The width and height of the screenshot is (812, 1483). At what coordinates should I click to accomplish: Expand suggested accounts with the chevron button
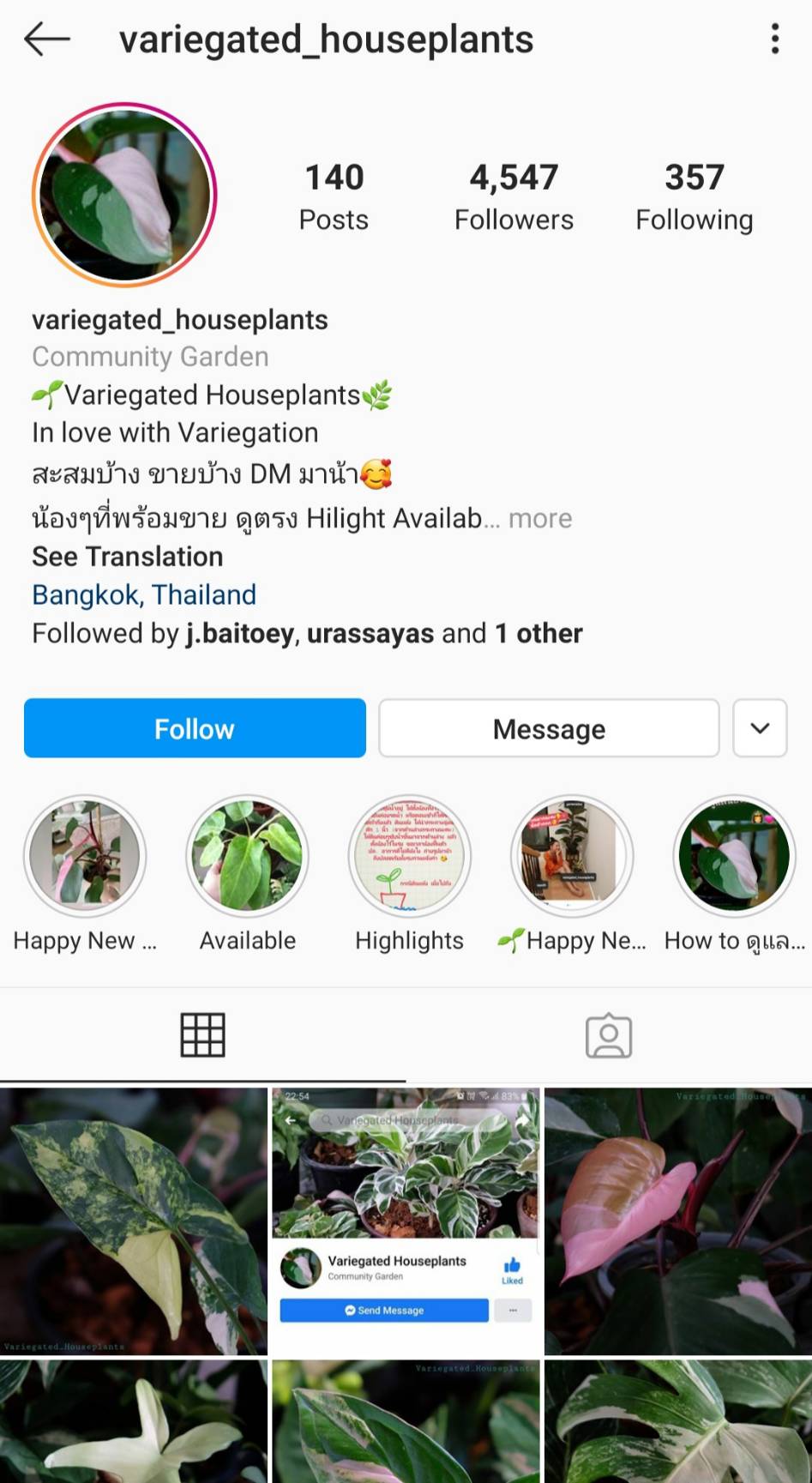(x=760, y=728)
